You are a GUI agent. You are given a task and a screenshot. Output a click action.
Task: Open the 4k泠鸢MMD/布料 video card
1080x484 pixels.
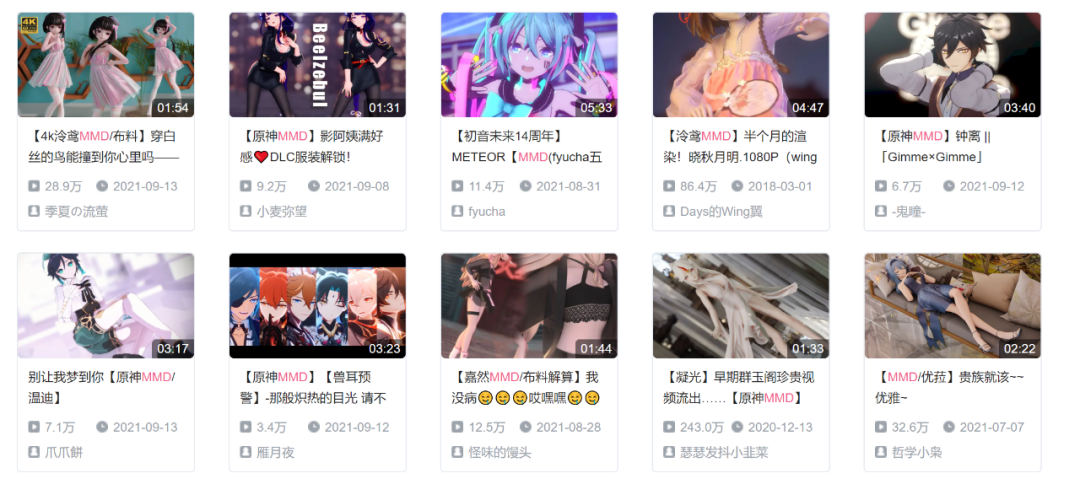point(105,65)
